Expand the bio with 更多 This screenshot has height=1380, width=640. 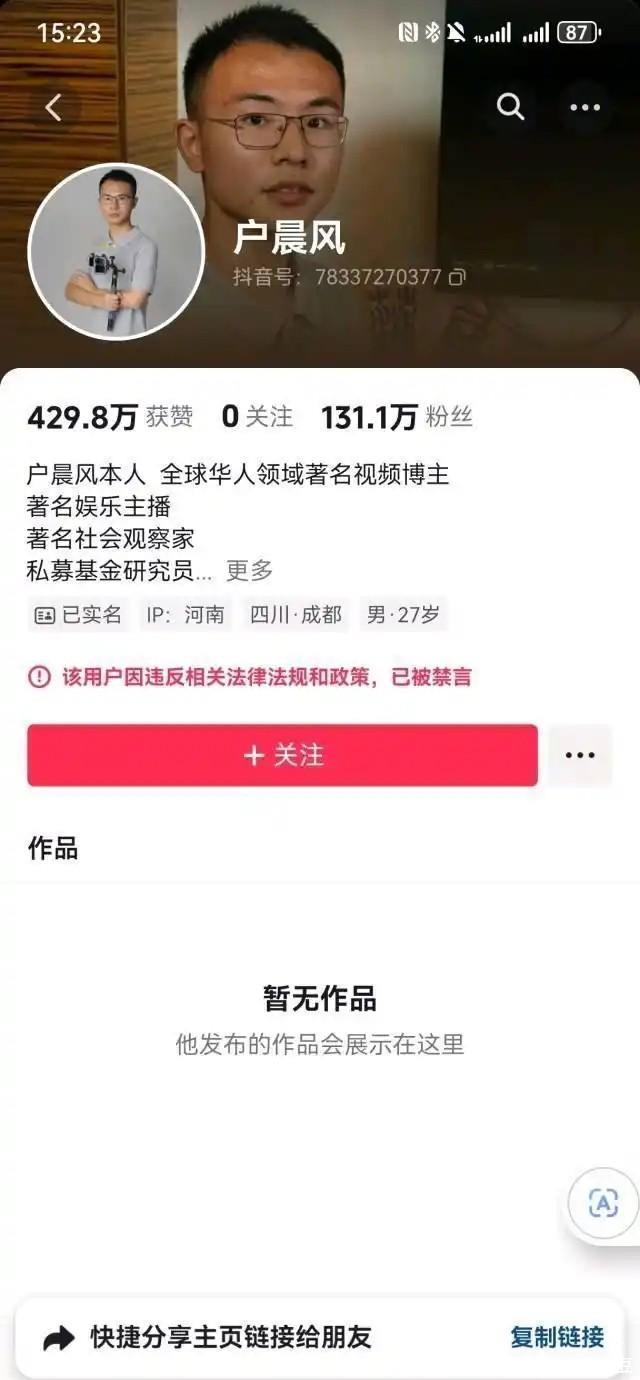tap(249, 571)
